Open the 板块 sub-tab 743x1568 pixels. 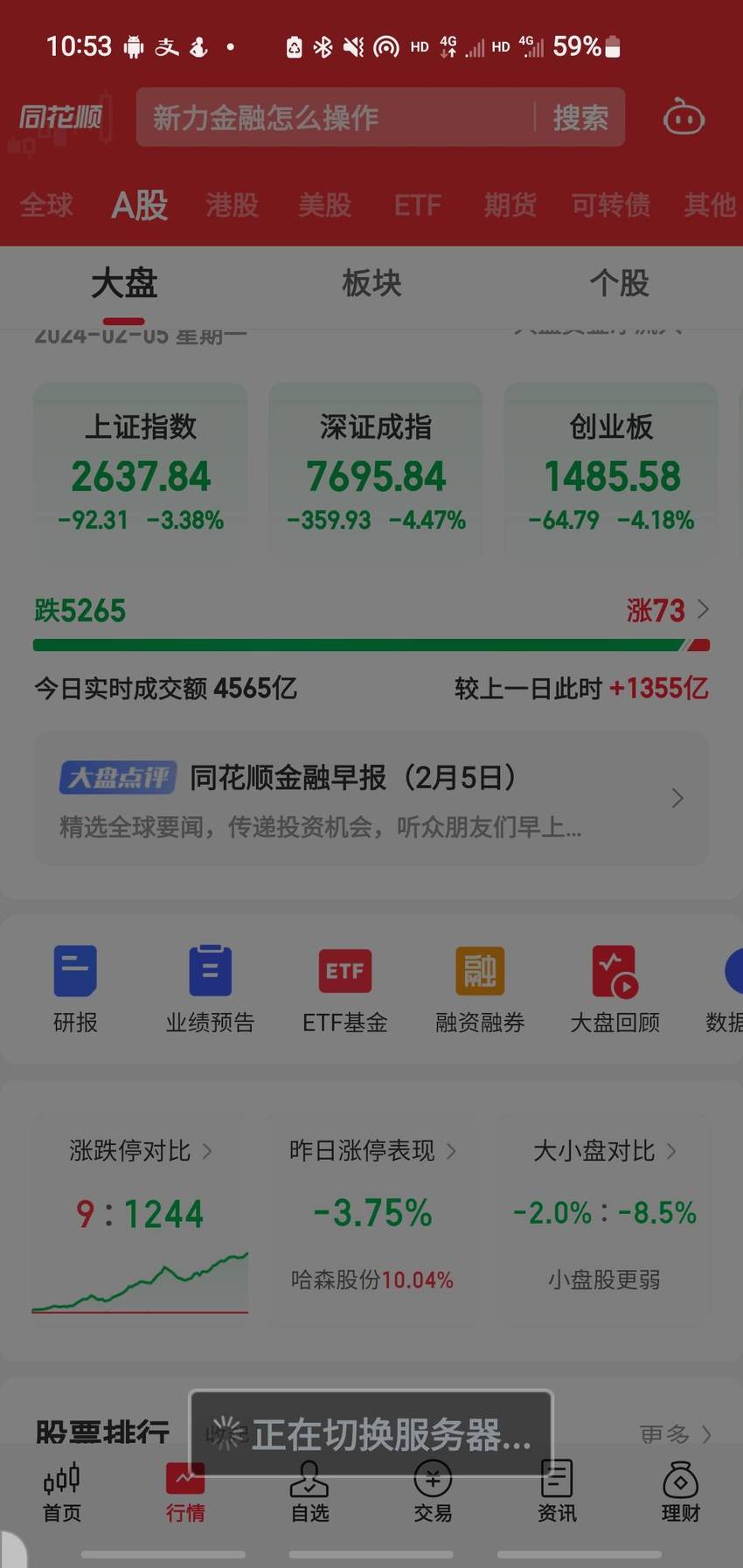tap(371, 283)
